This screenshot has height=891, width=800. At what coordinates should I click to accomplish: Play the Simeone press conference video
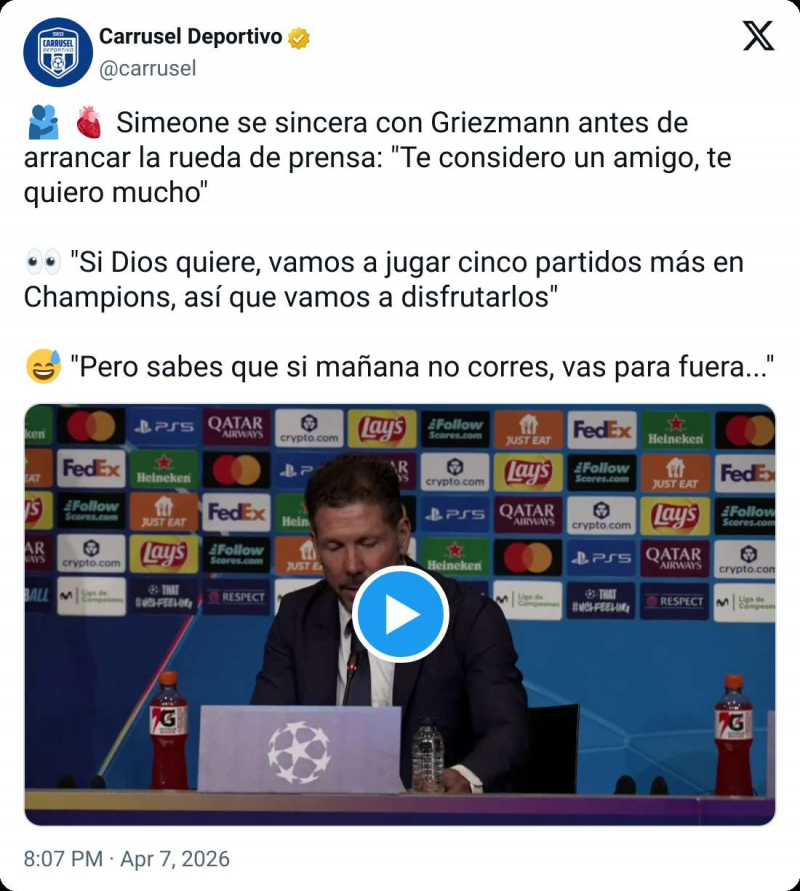(400, 615)
